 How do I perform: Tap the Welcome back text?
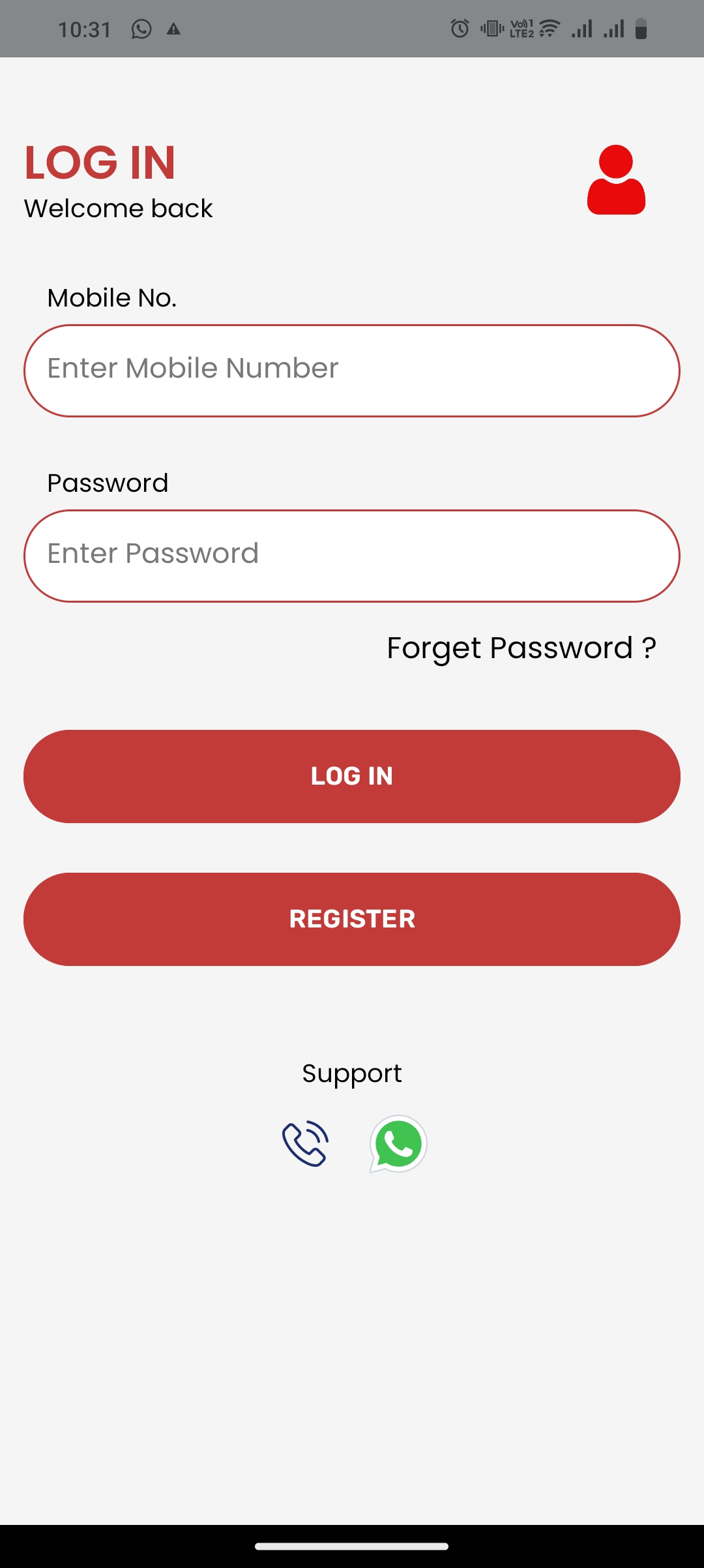pos(118,209)
